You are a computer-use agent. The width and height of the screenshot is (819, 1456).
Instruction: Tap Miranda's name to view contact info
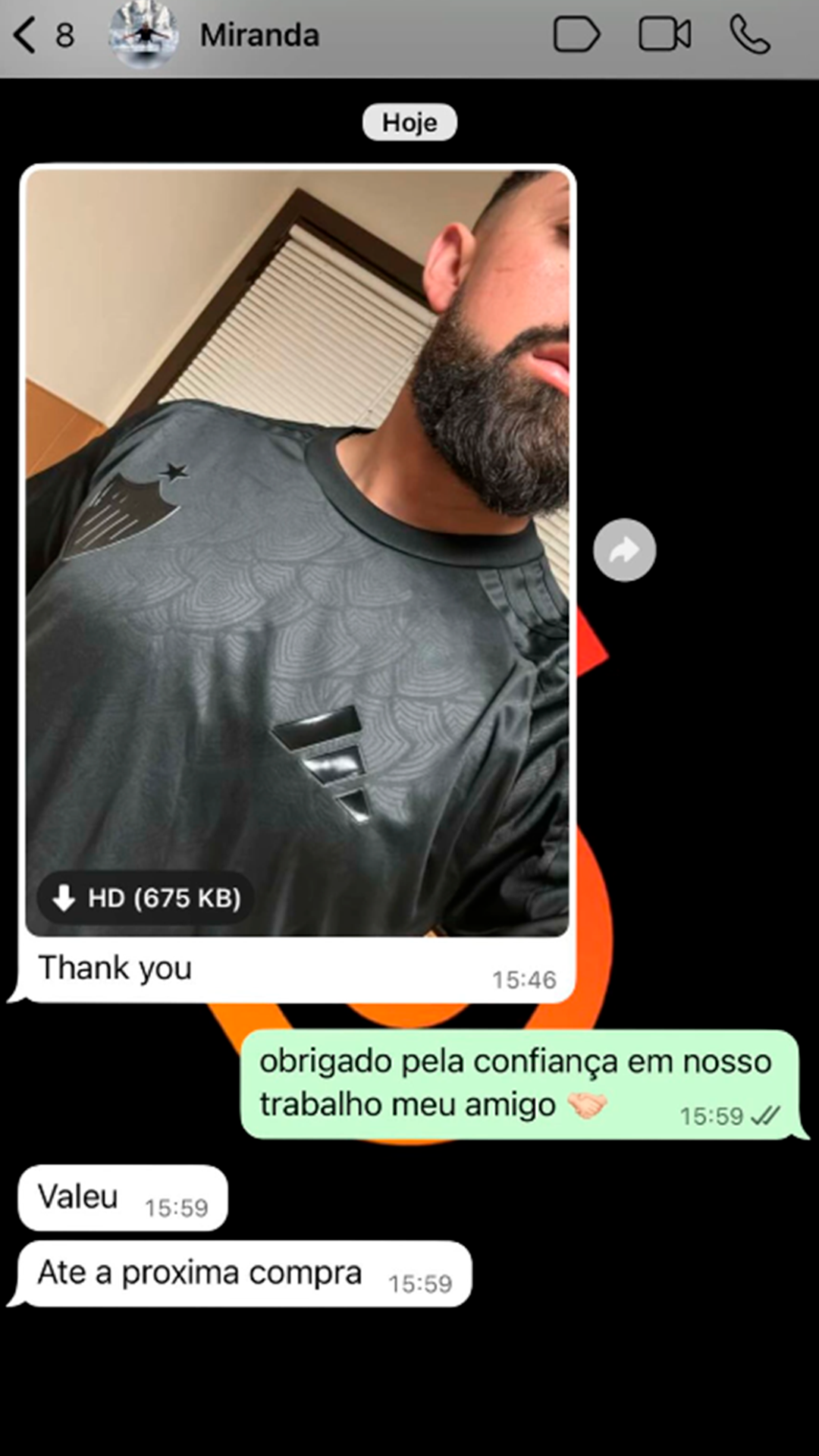[259, 35]
